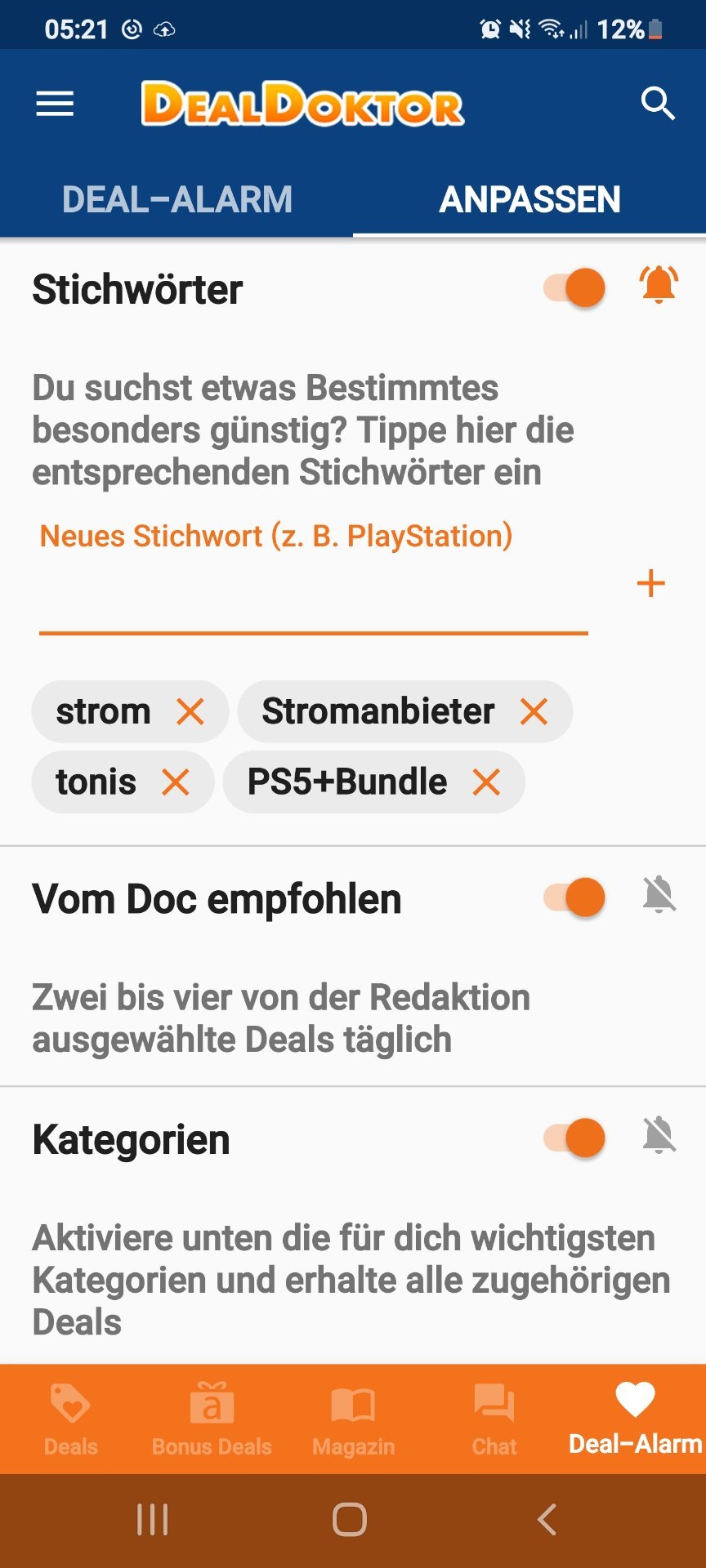The width and height of the screenshot is (706, 1568).
Task: Toggle the Kategorien switch off
Action: tap(574, 1138)
